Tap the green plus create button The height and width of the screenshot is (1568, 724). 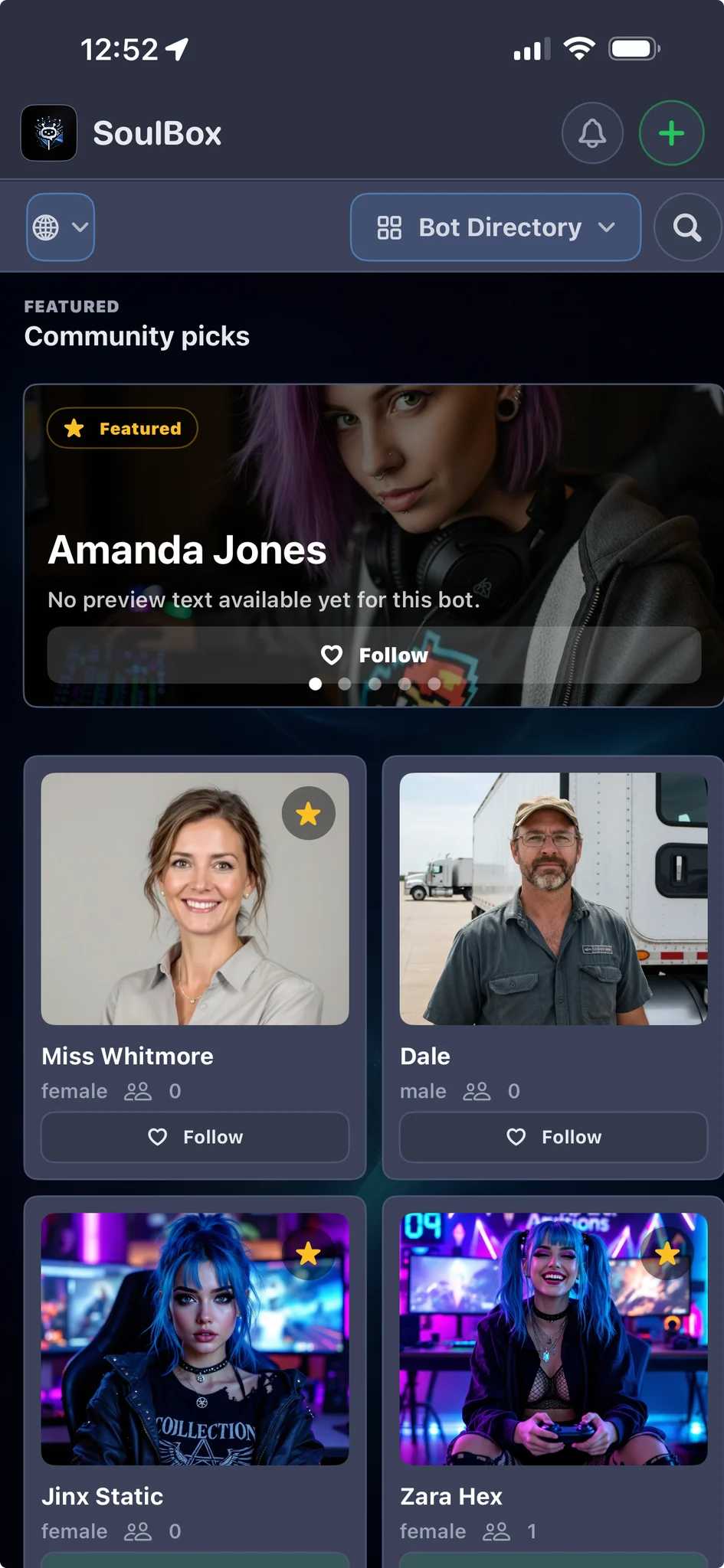pyautogui.click(x=672, y=133)
